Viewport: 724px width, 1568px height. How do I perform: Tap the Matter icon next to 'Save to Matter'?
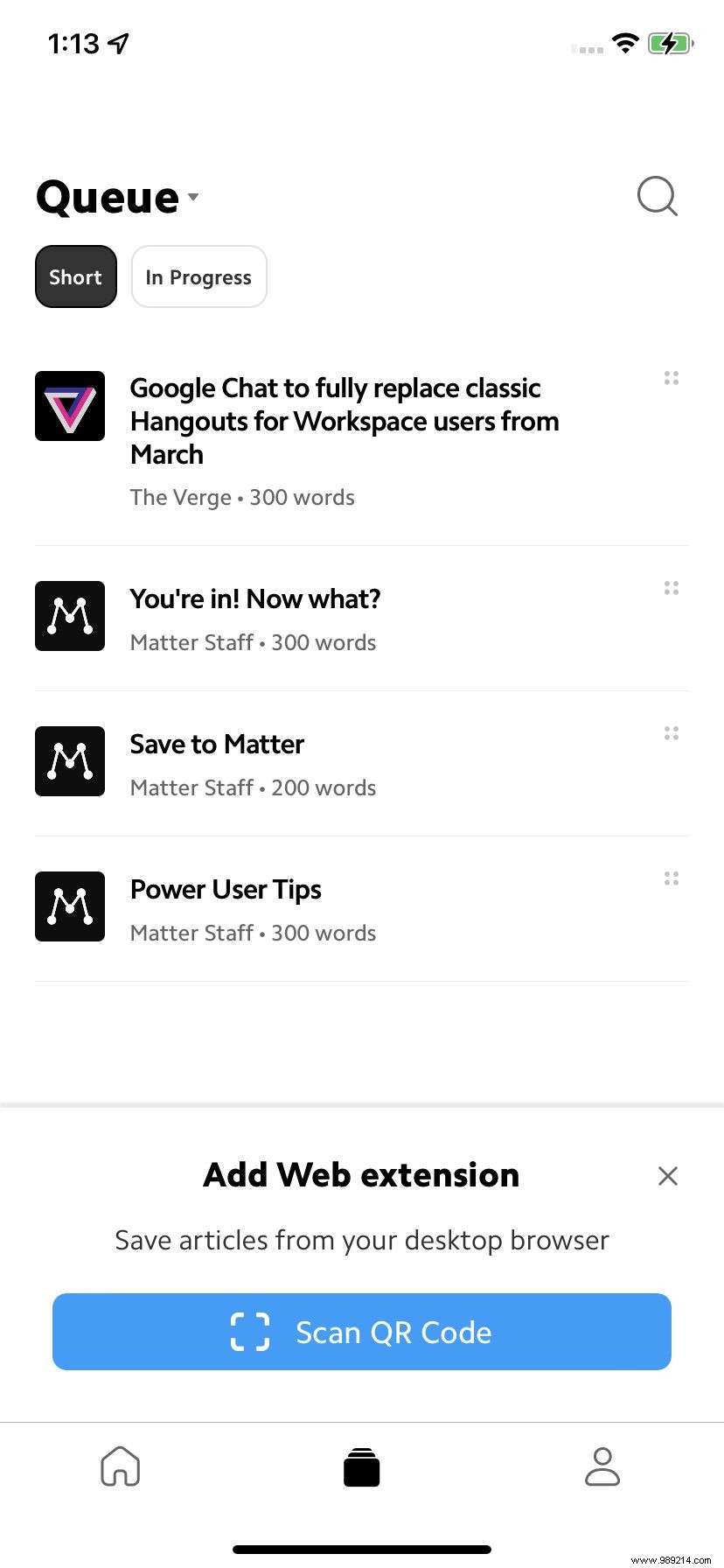point(70,760)
